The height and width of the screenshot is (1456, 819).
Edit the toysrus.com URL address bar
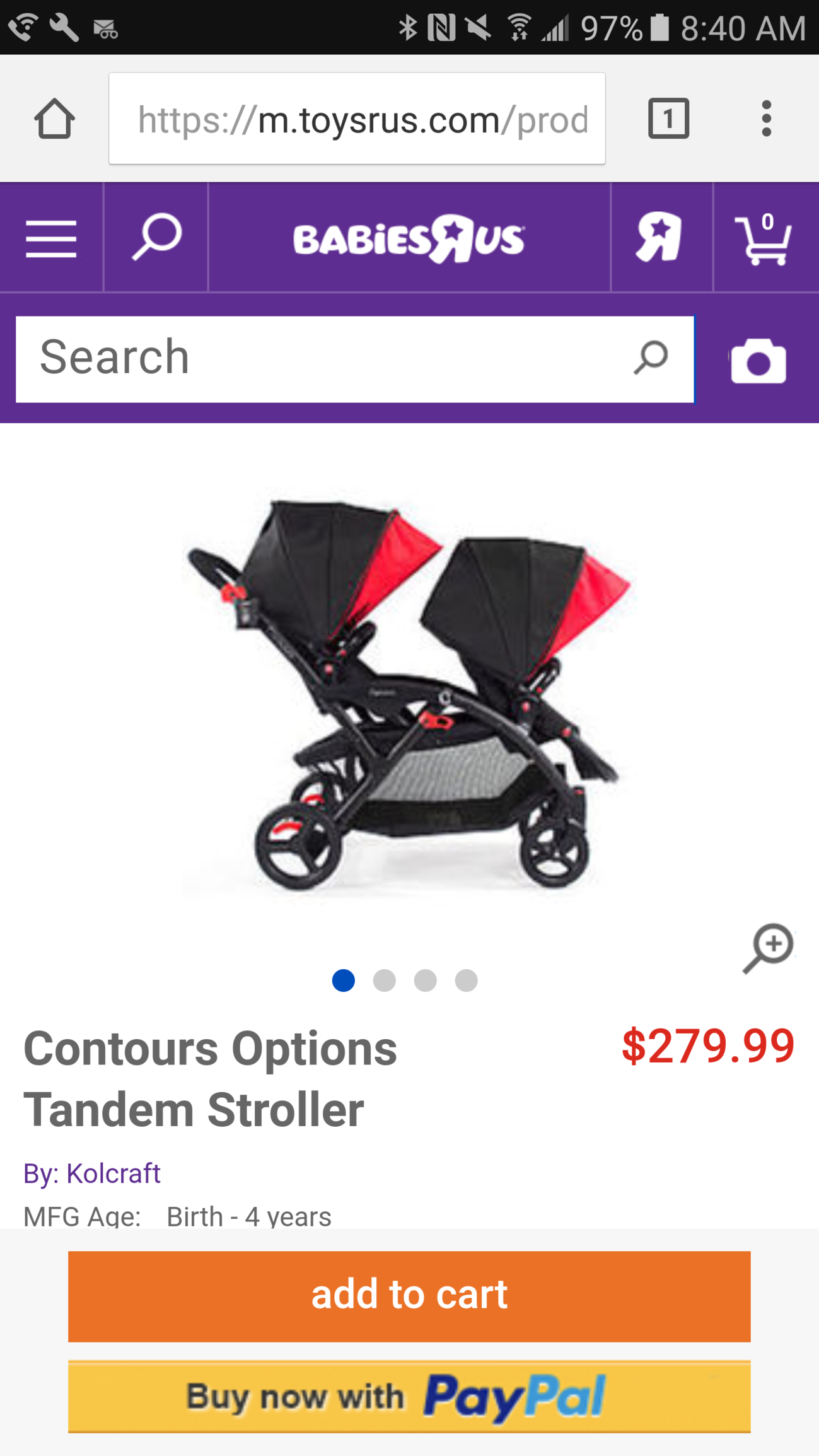tap(357, 119)
